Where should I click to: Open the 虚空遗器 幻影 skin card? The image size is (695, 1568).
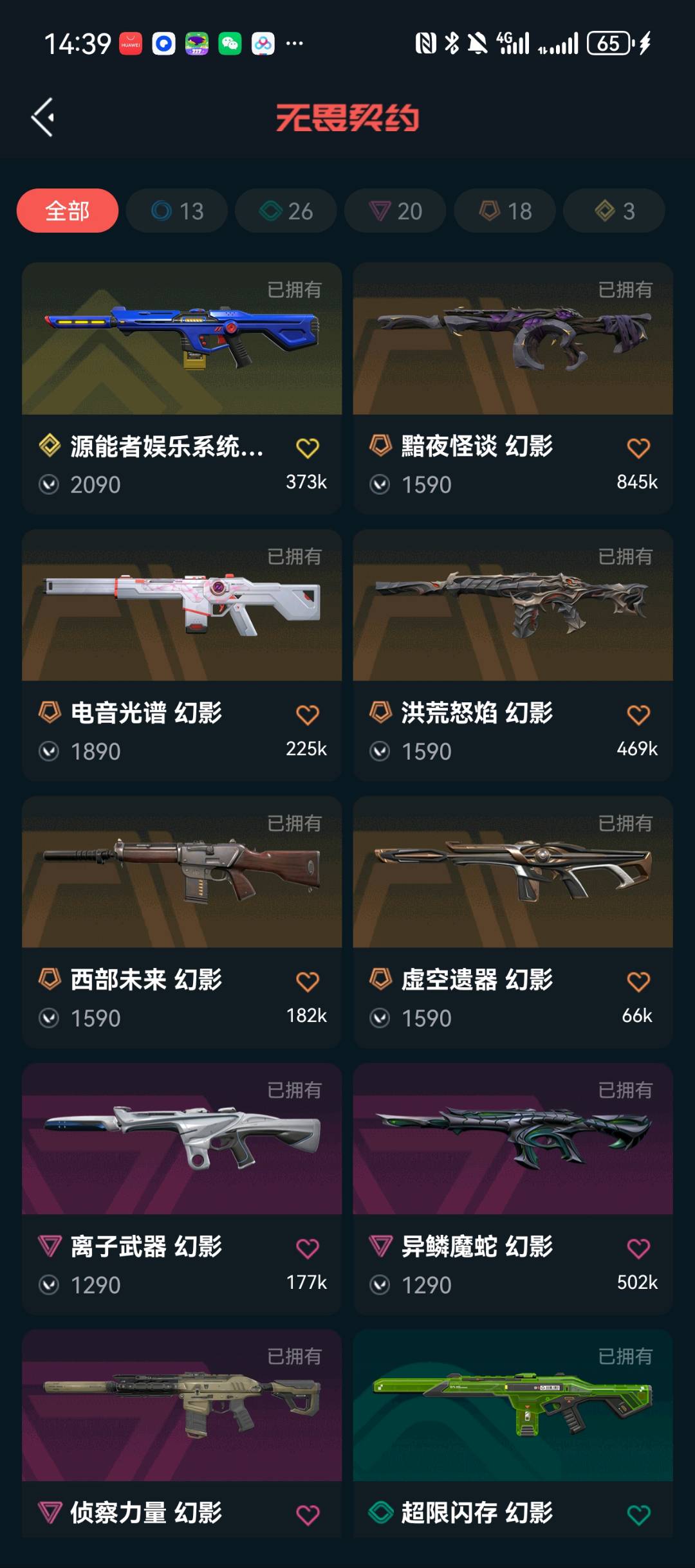coord(513,922)
